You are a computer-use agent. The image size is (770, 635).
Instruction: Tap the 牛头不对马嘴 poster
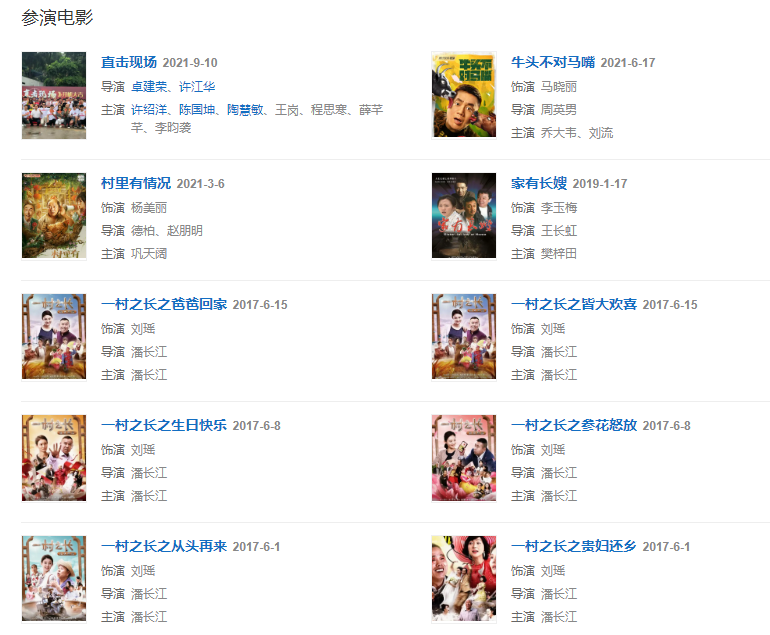[463, 95]
